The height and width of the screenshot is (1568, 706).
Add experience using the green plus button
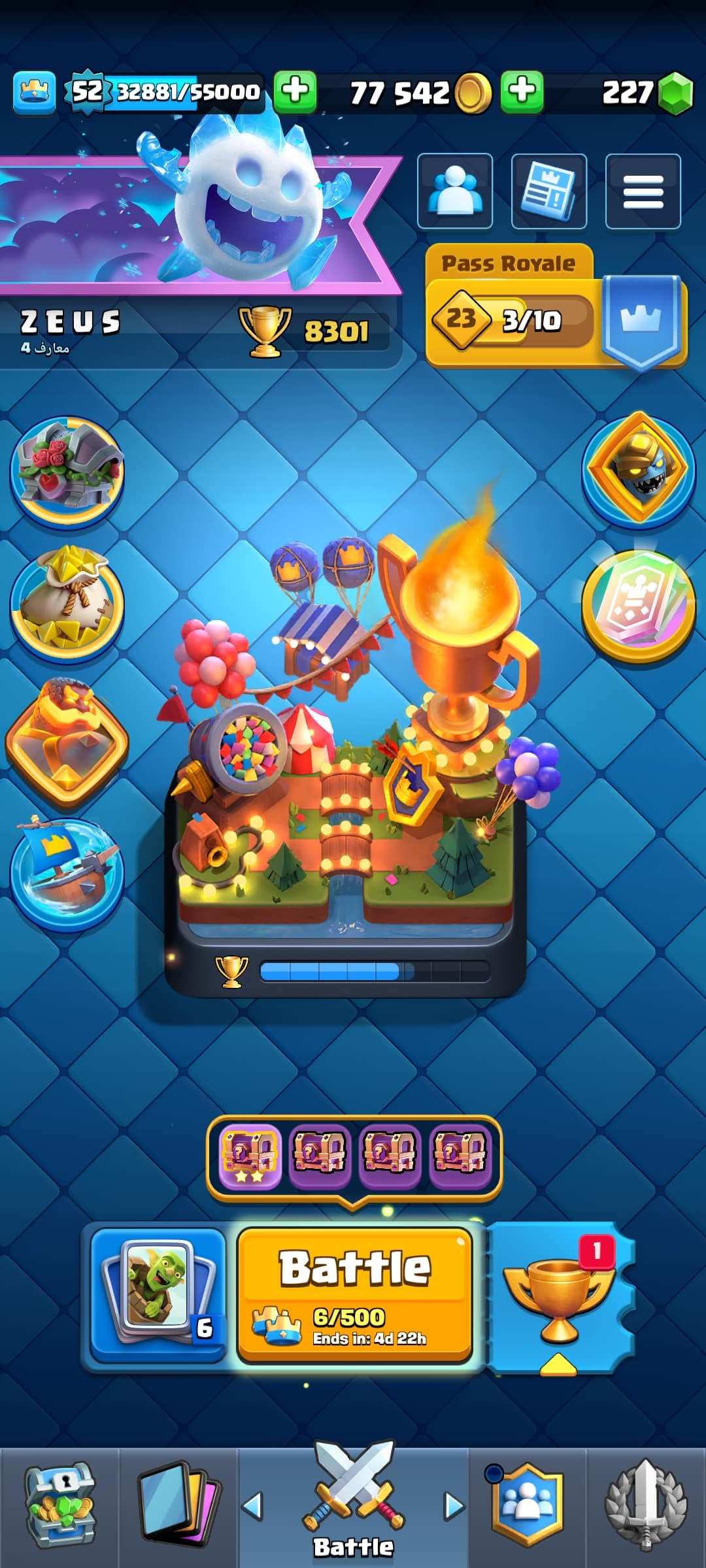(295, 91)
